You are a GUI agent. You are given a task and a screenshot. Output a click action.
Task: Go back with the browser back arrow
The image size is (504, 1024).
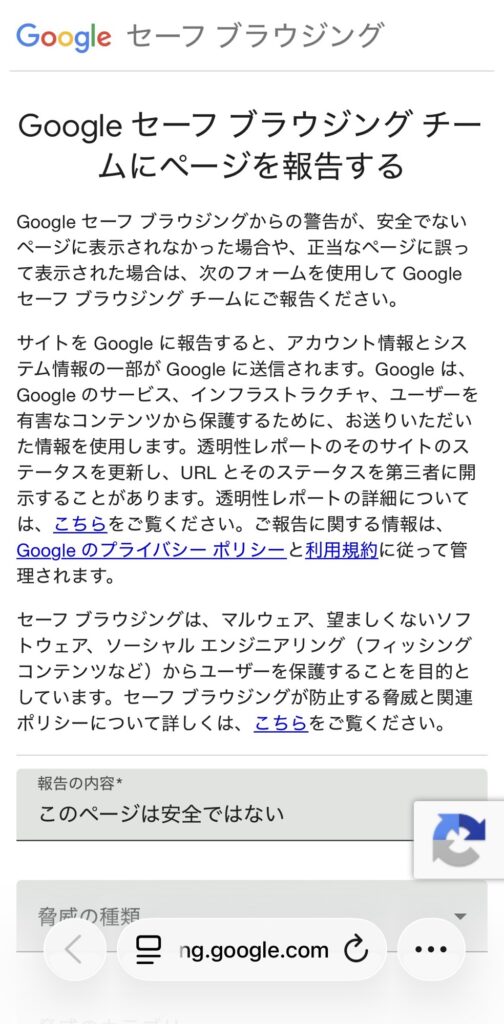[74, 950]
